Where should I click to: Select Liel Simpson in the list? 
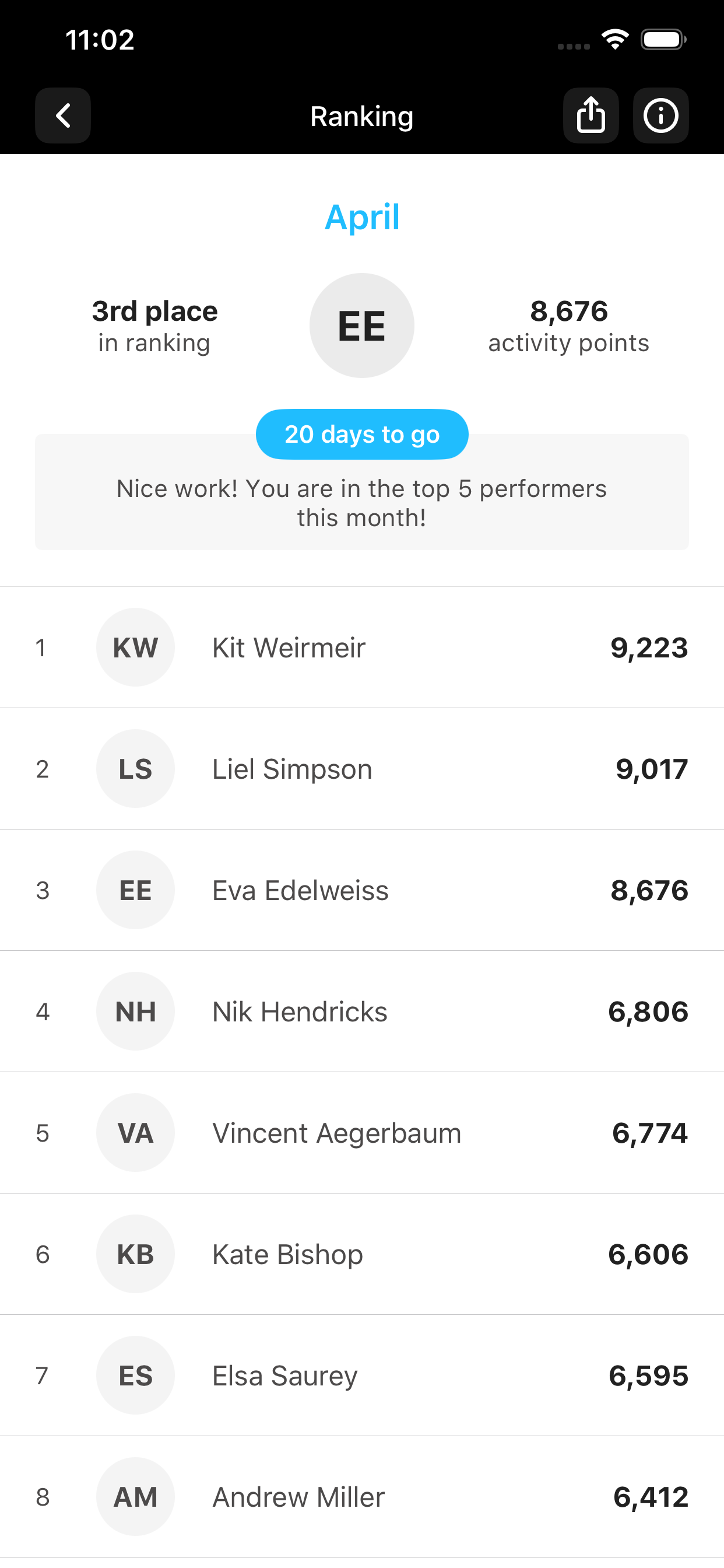coord(362,769)
